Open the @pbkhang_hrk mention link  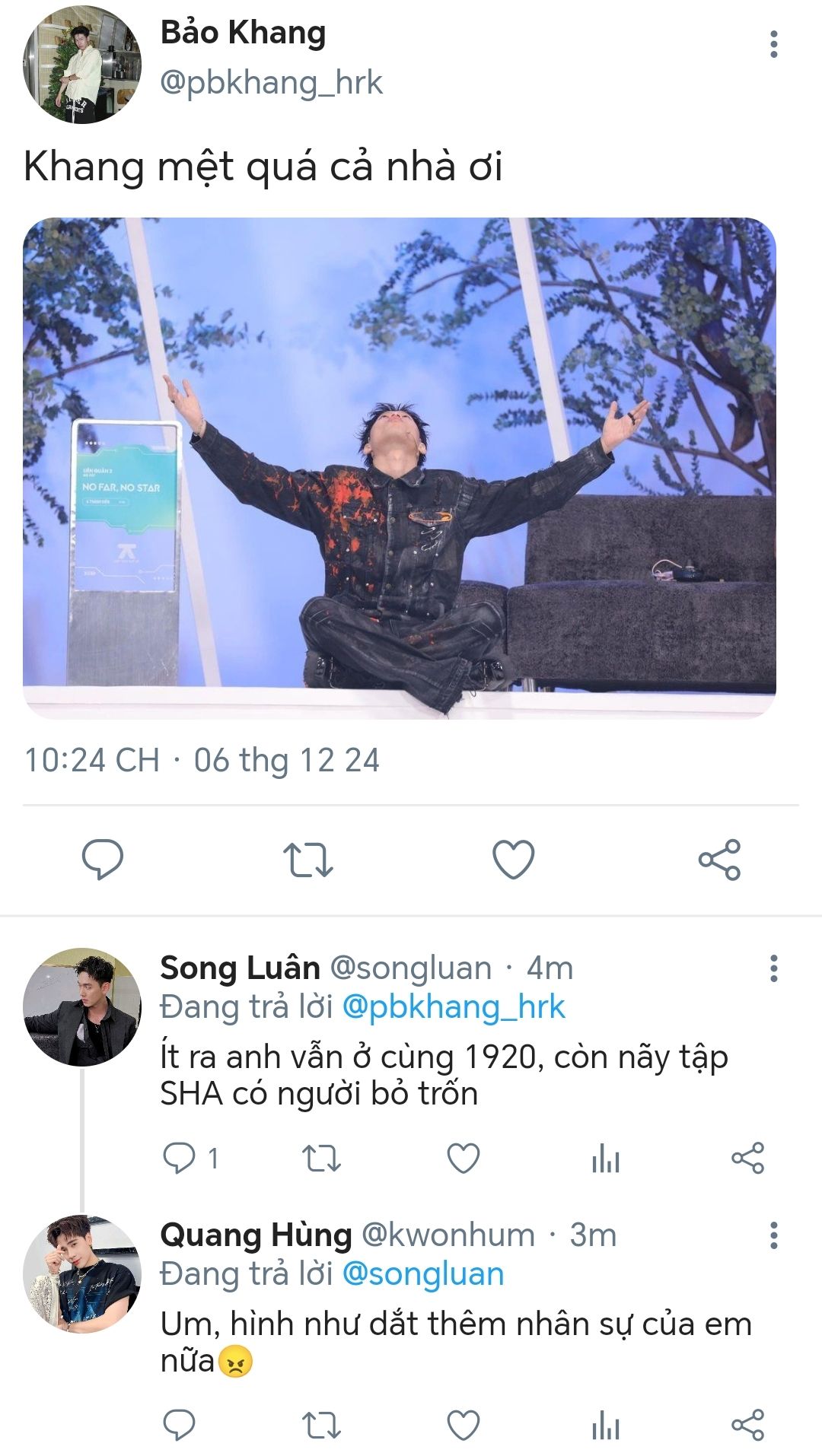[x=454, y=1006]
